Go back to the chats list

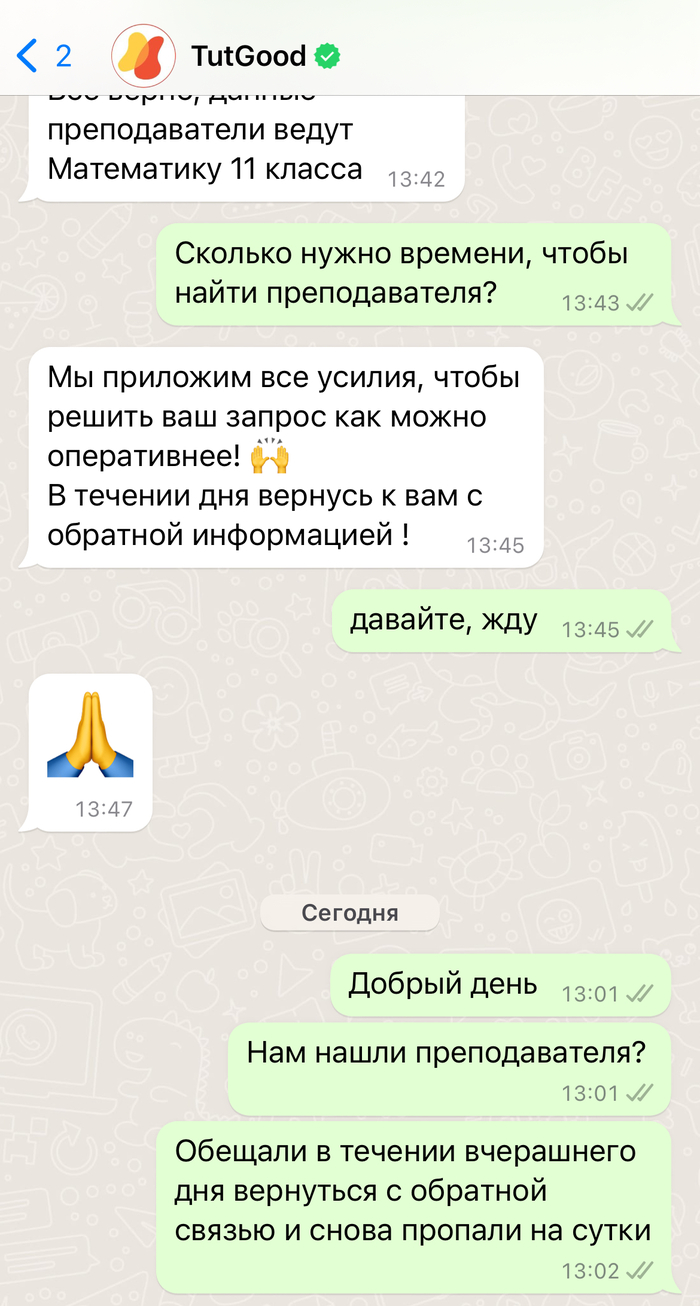[42, 56]
